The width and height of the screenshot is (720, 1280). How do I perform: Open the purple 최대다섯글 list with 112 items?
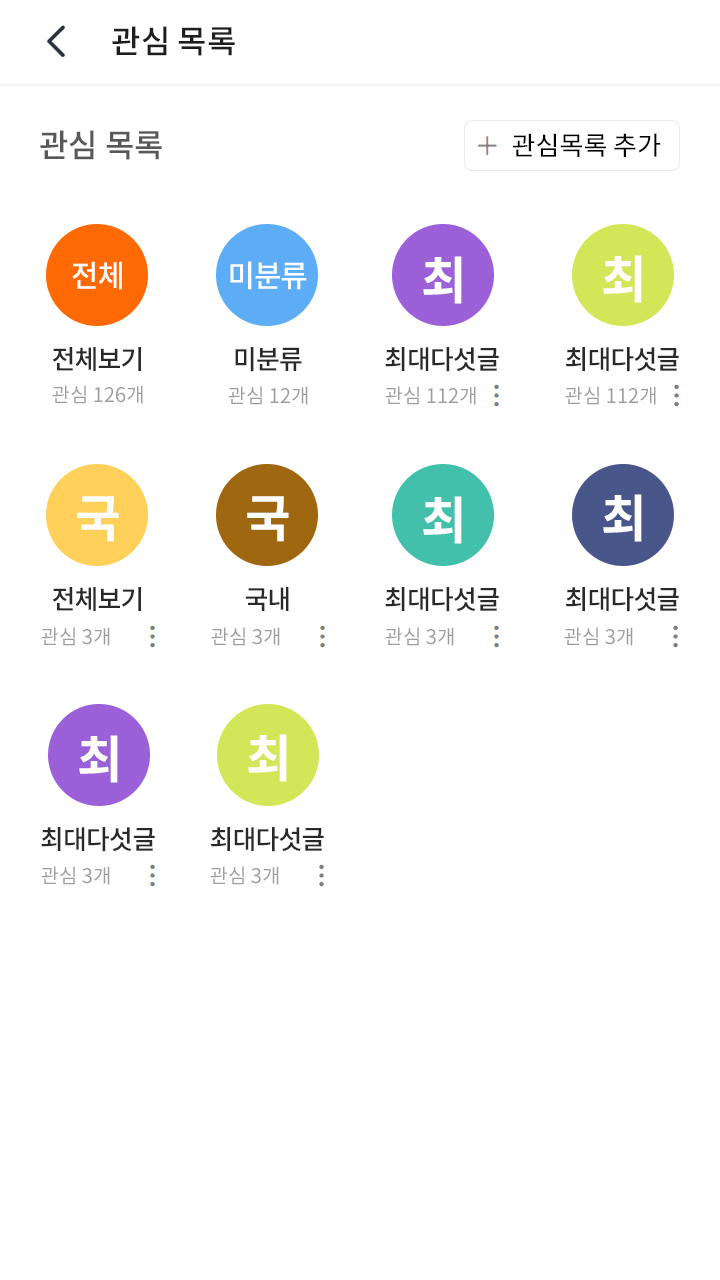click(443, 275)
